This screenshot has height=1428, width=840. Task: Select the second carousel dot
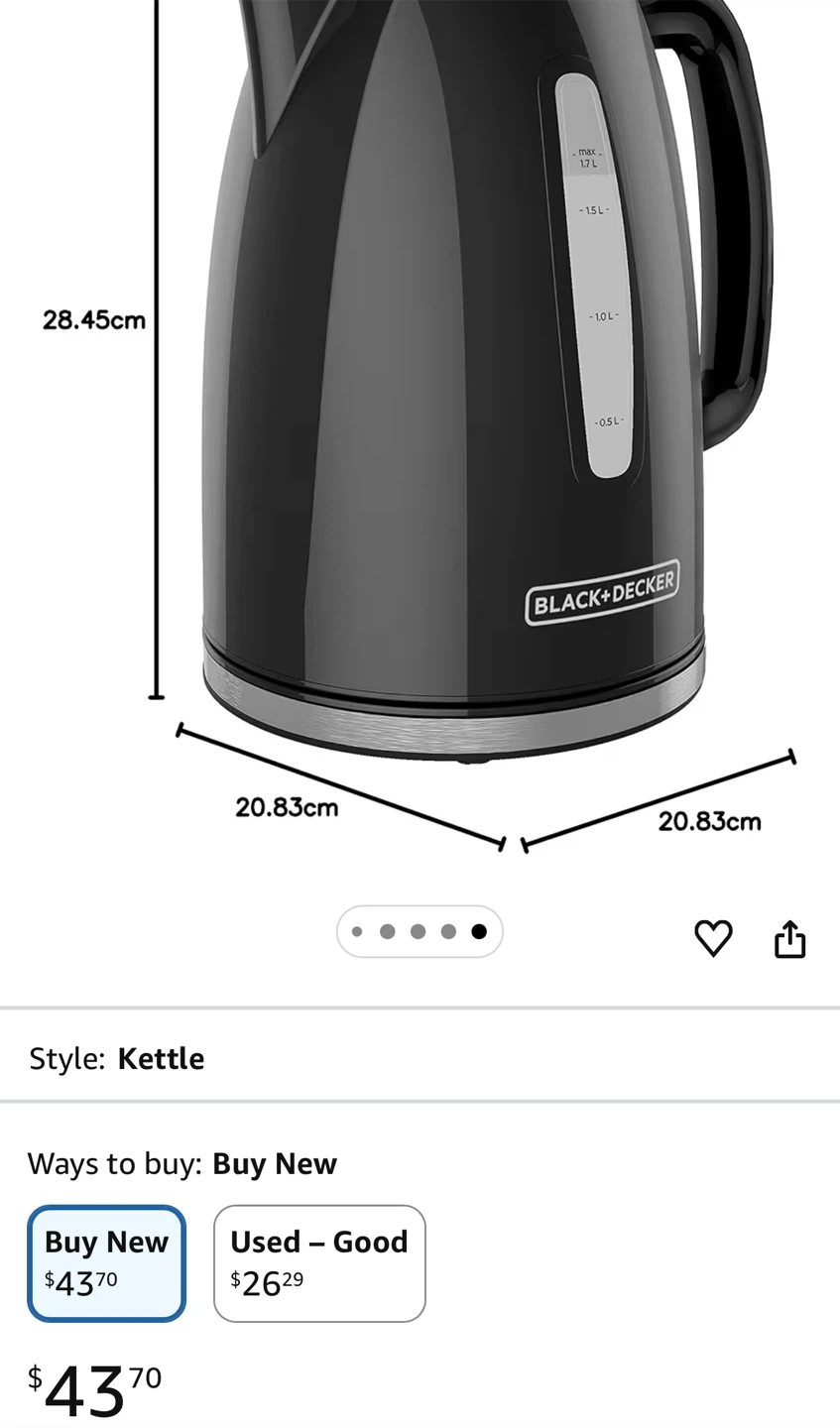click(x=388, y=931)
